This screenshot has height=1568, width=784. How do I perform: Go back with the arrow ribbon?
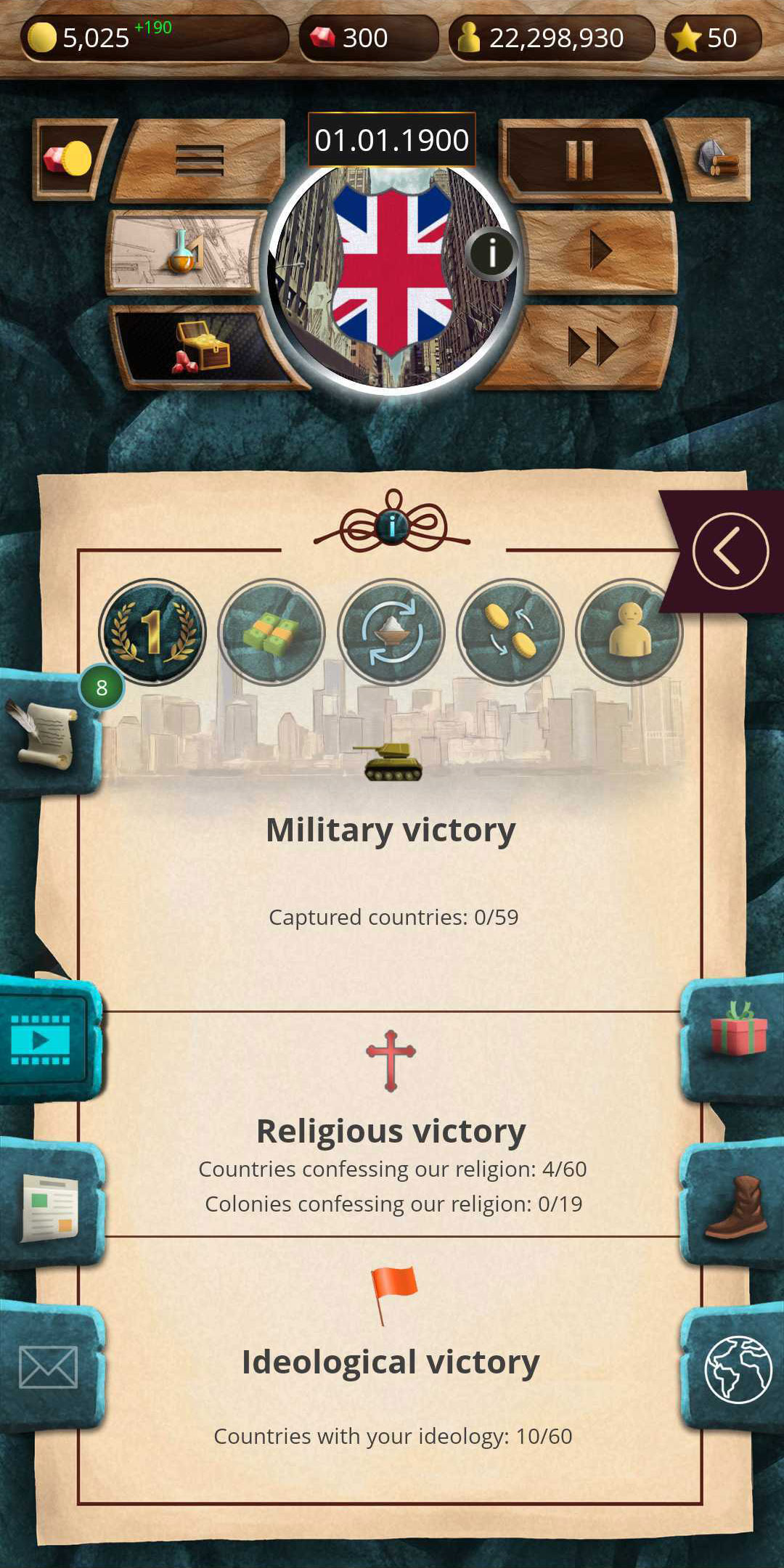click(x=730, y=551)
